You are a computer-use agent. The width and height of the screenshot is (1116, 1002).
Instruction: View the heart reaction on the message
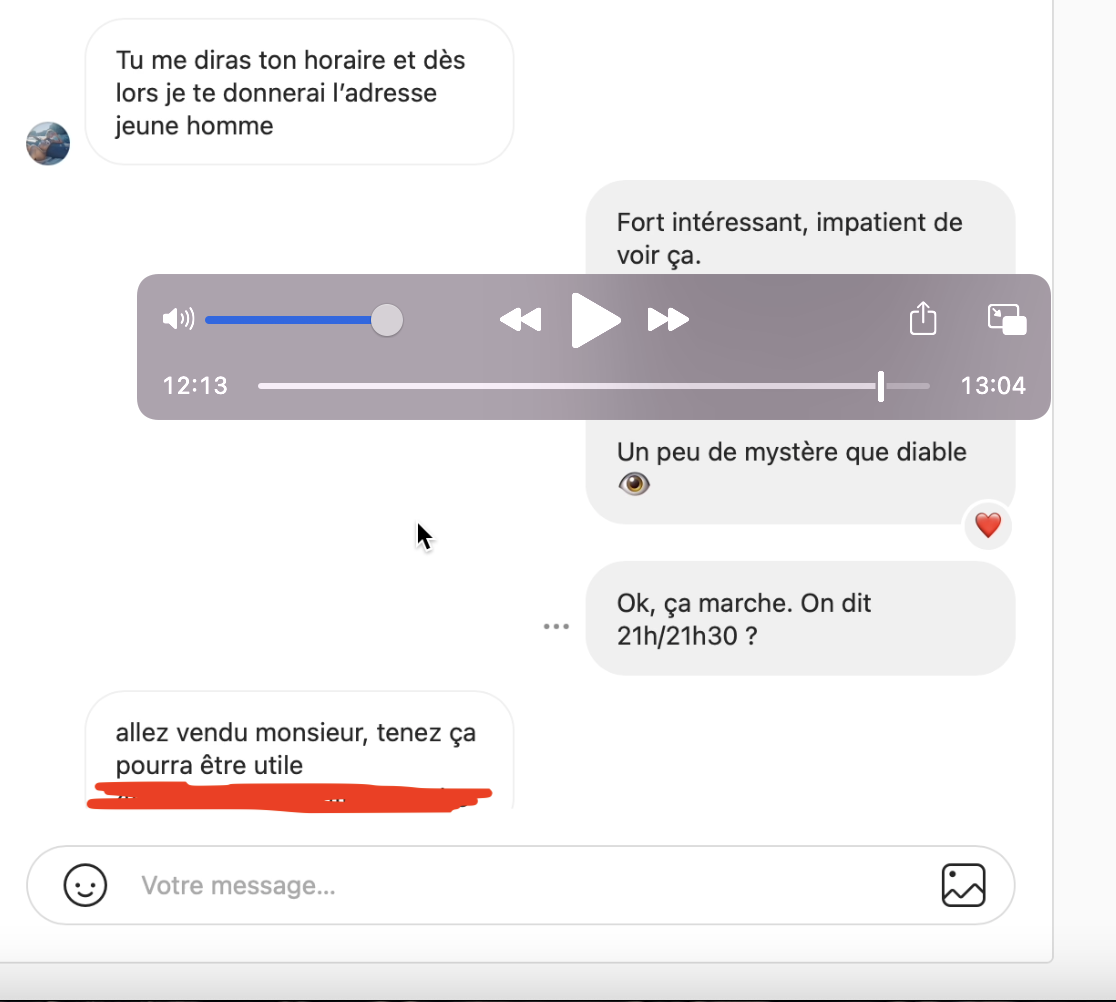point(988,525)
